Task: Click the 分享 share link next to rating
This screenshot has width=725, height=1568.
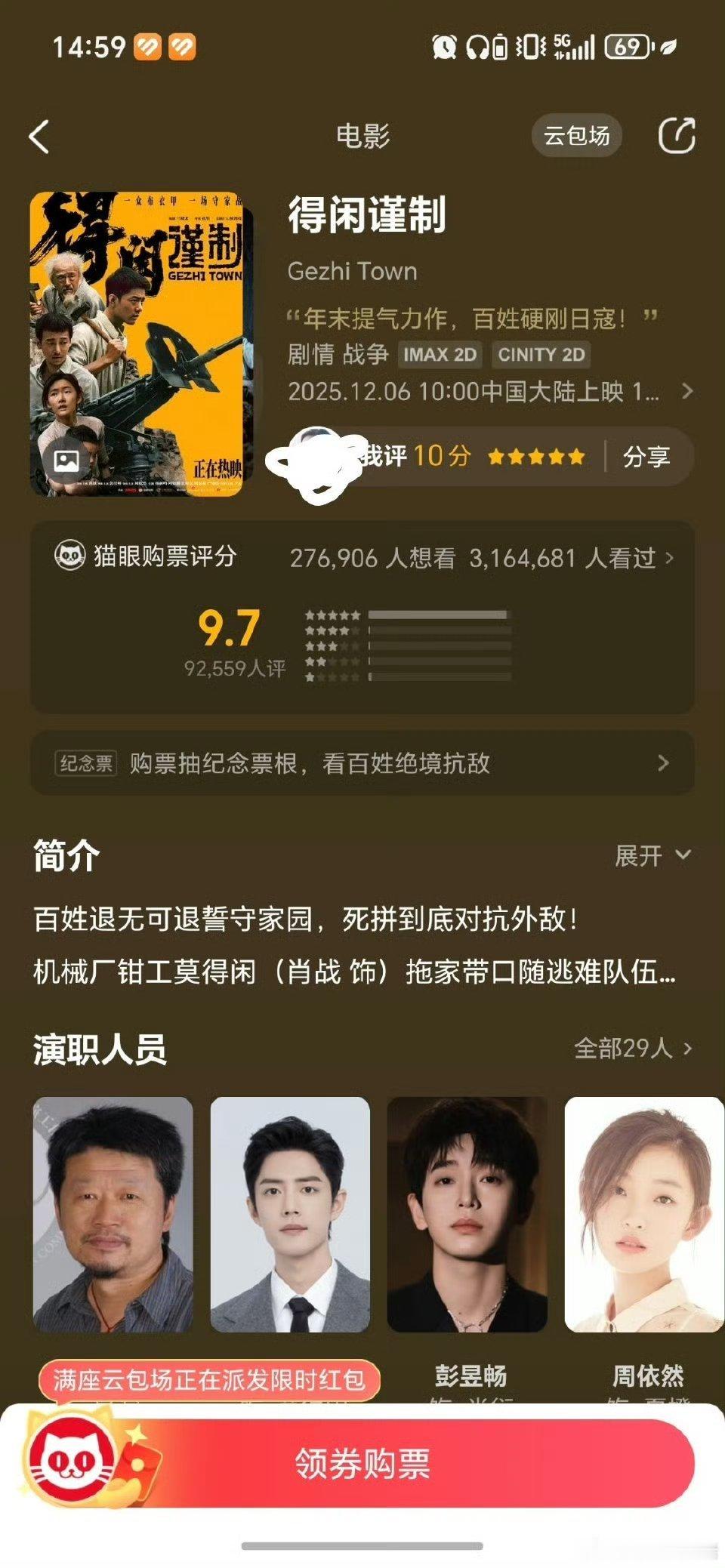Action: (x=646, y=457)
